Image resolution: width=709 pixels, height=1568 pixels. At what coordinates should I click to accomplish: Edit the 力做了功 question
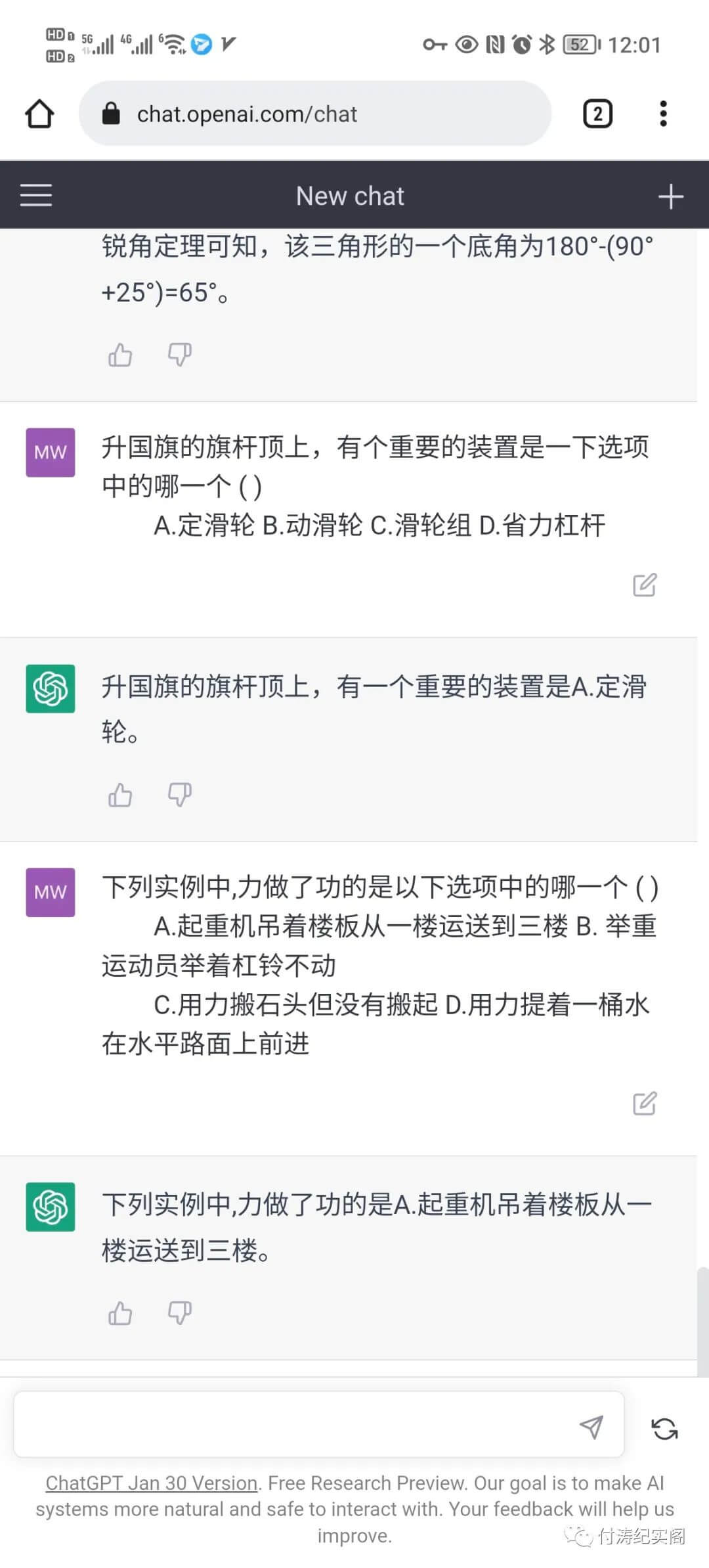(x=644, y=1104)
